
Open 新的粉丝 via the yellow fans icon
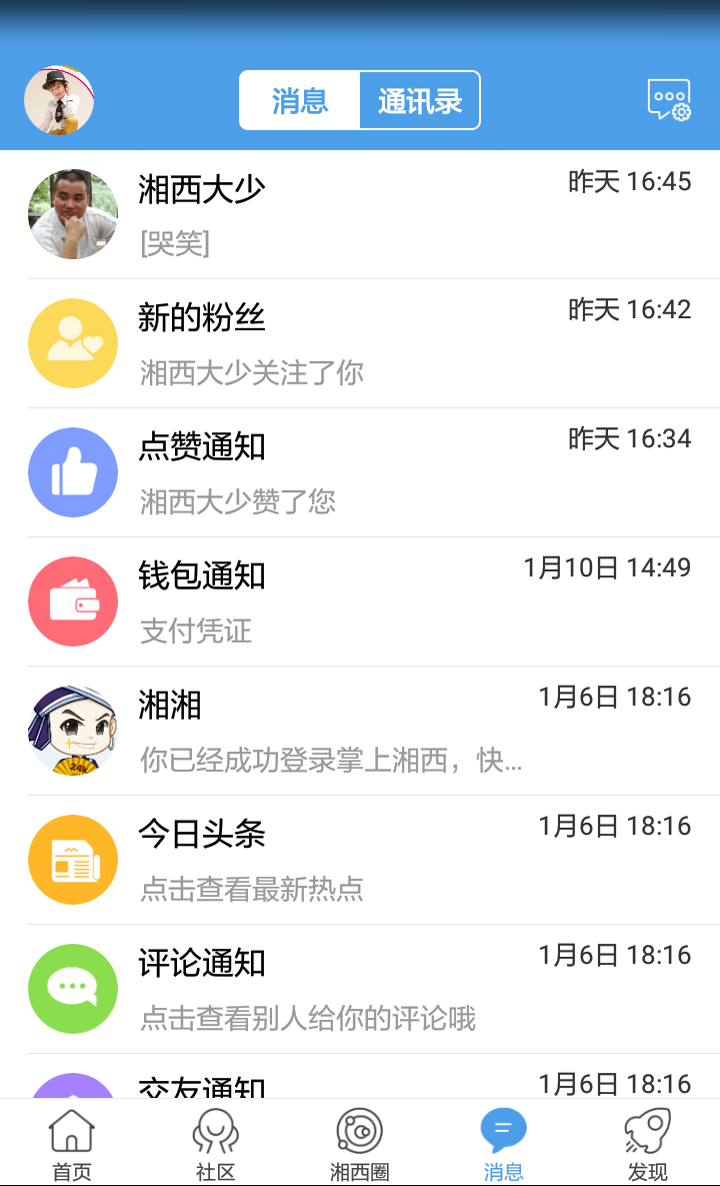point(73,343)
